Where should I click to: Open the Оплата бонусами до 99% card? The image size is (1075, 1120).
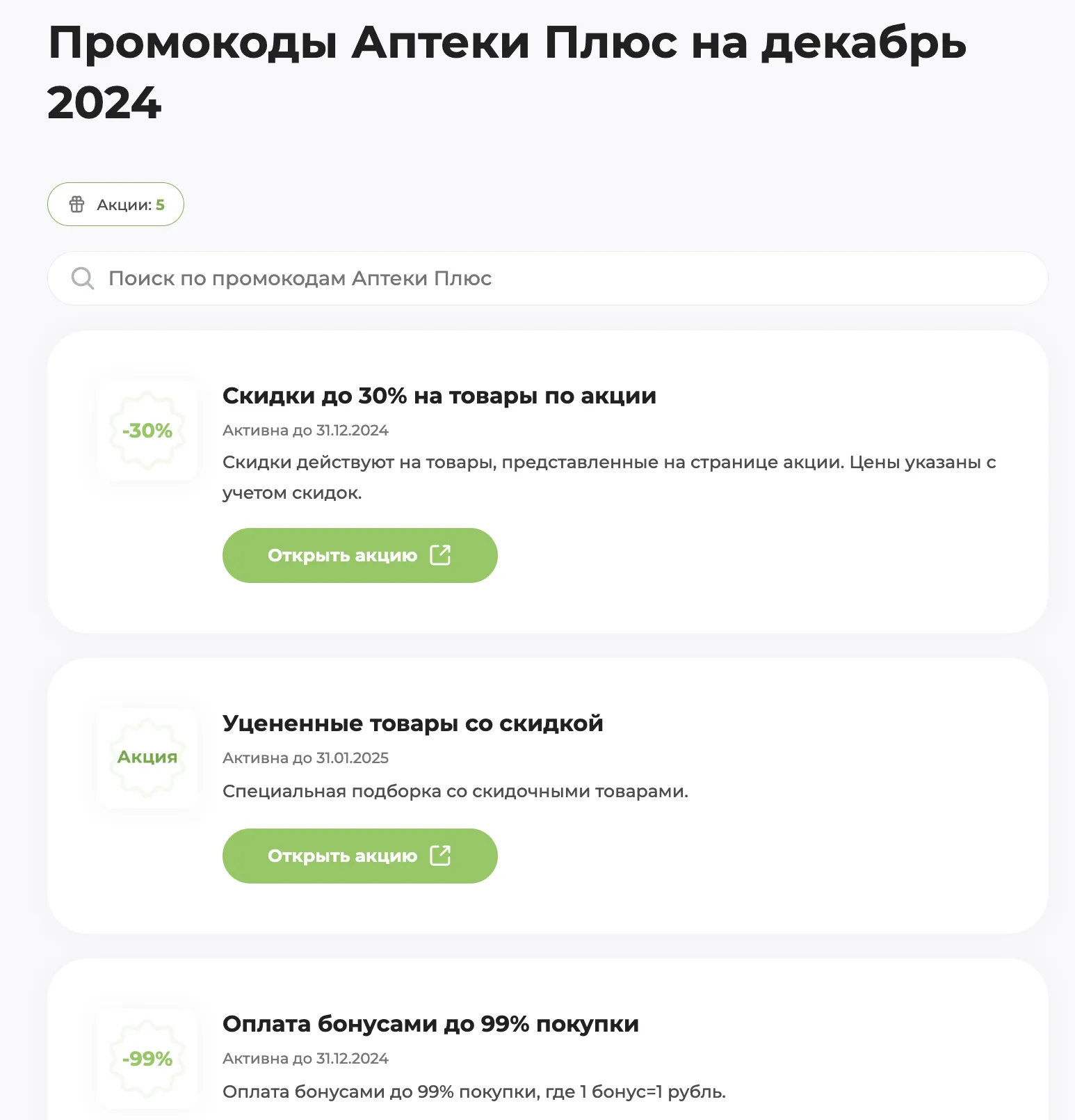pos(430,1024)
